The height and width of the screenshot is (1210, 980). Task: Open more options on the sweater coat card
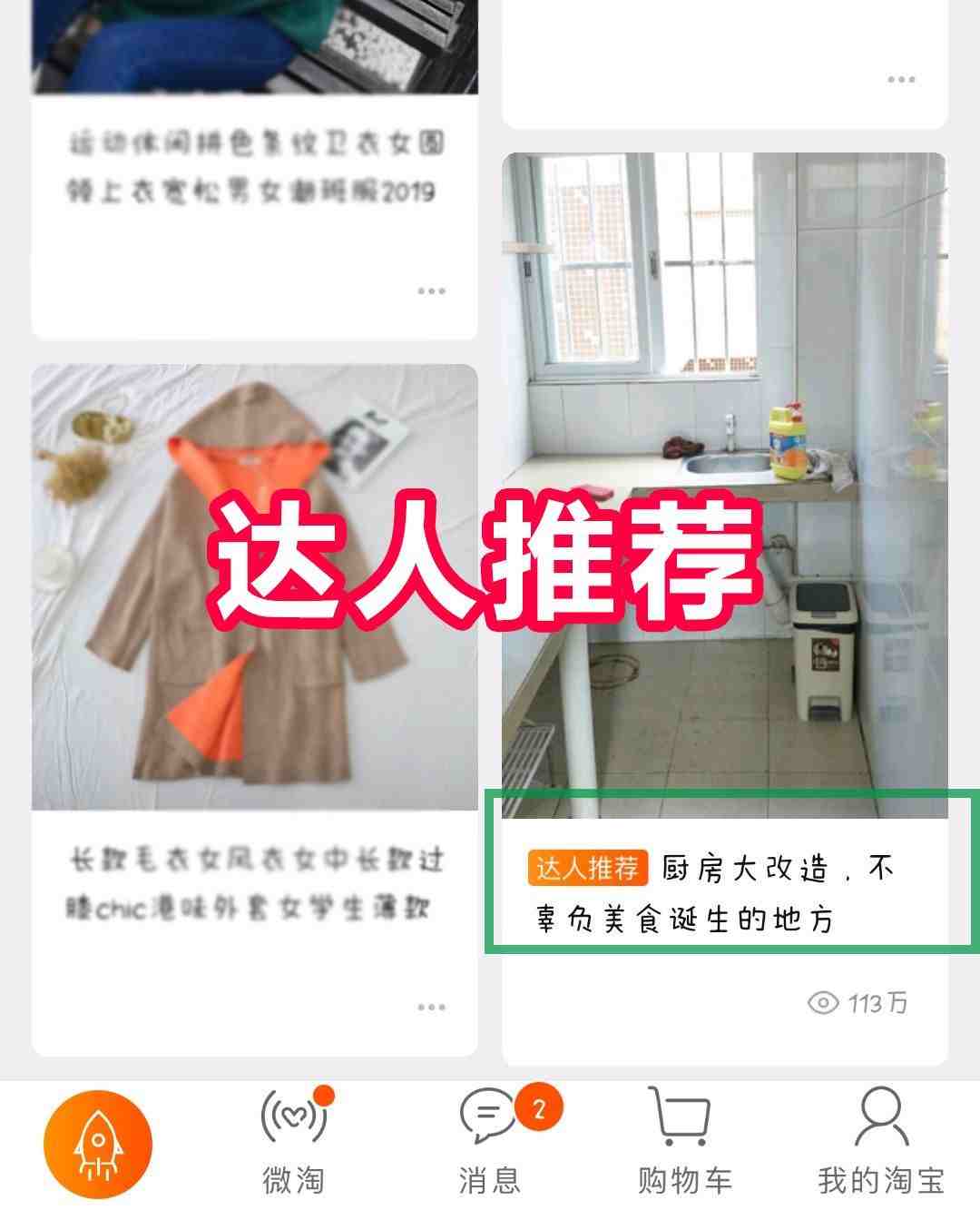click(x=431, y=1007)
